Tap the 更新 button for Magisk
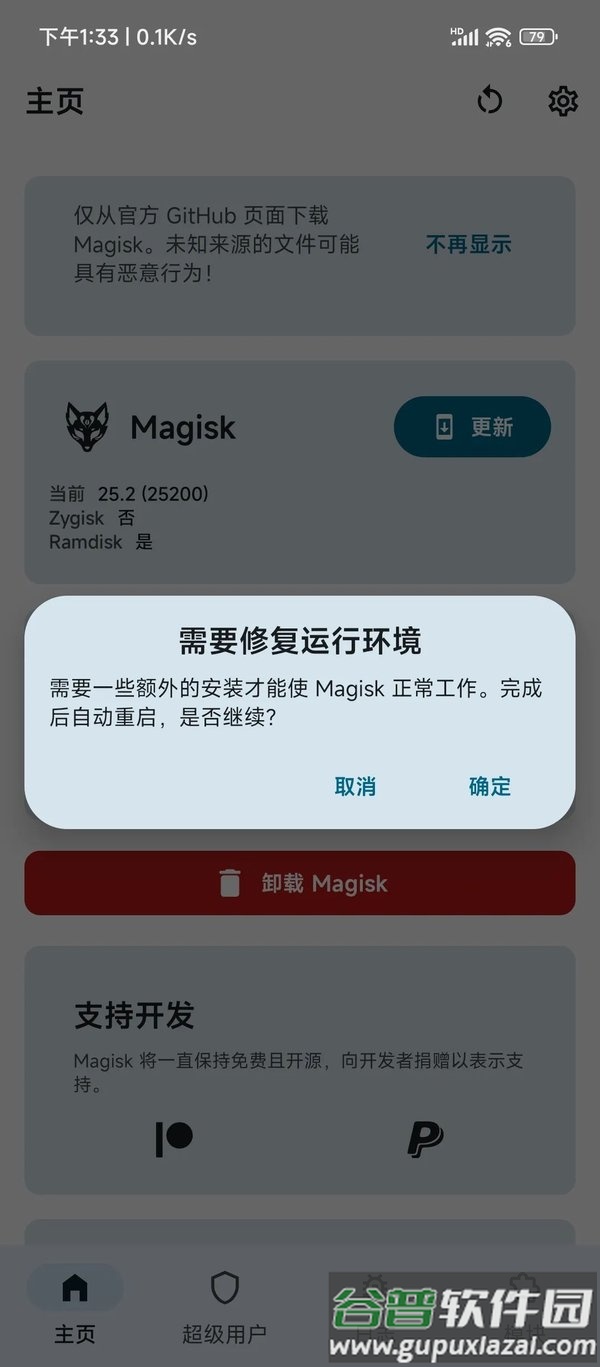600x1367 pixels. [x=472, y=427]
